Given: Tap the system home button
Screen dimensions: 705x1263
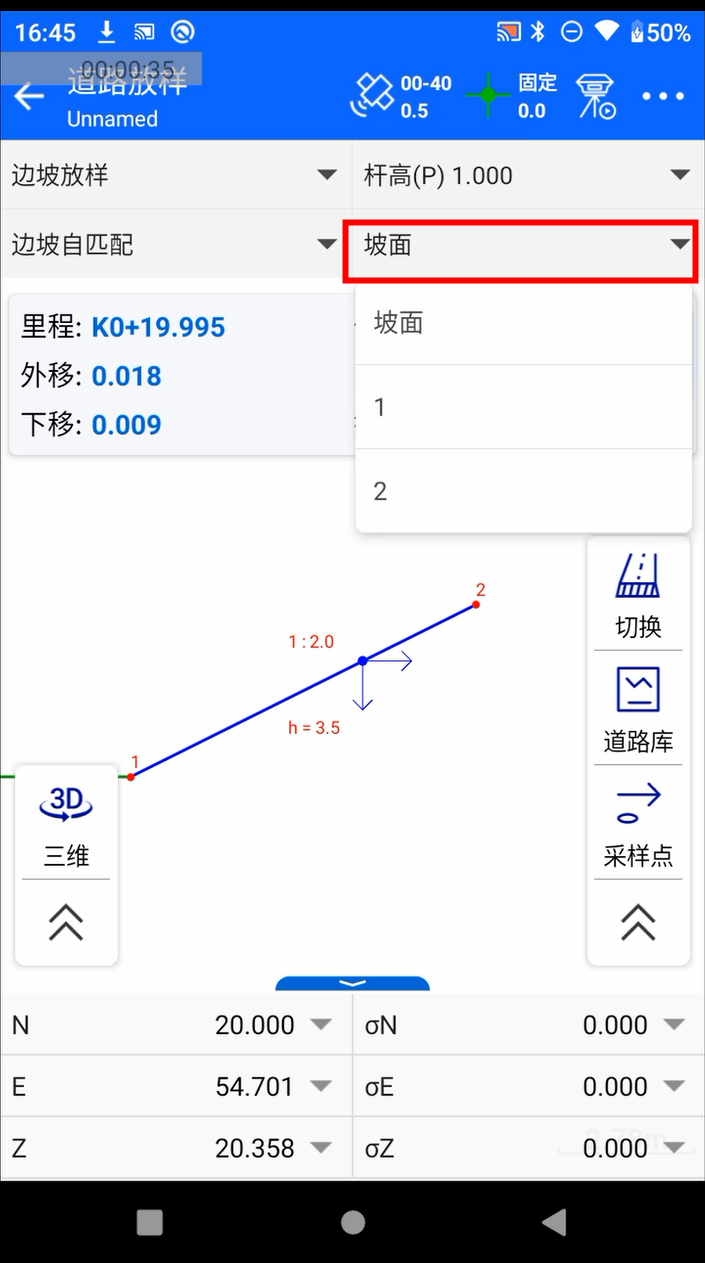Looking at the screenshot, I should coord(352,1222).
